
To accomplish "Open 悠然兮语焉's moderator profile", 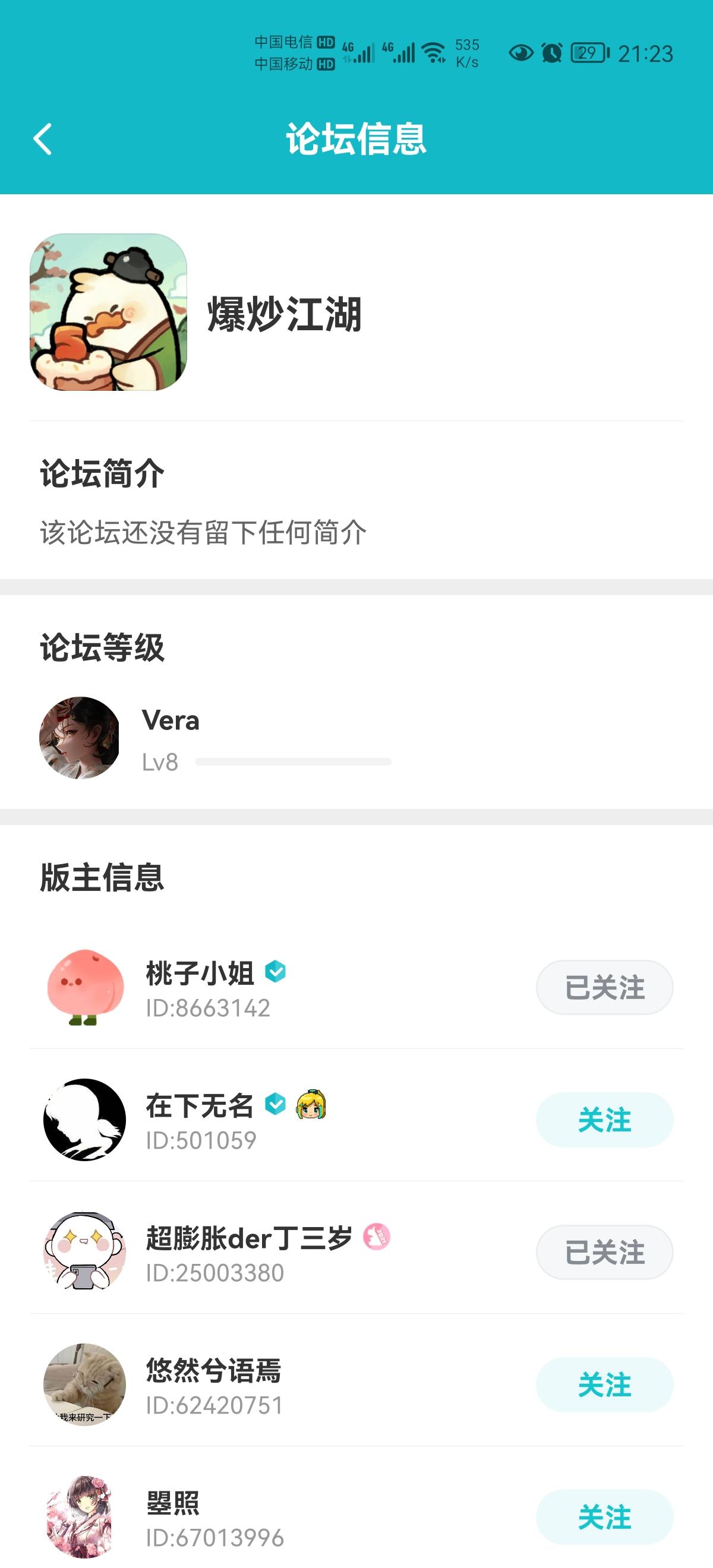I will [x=85, y=1385].
